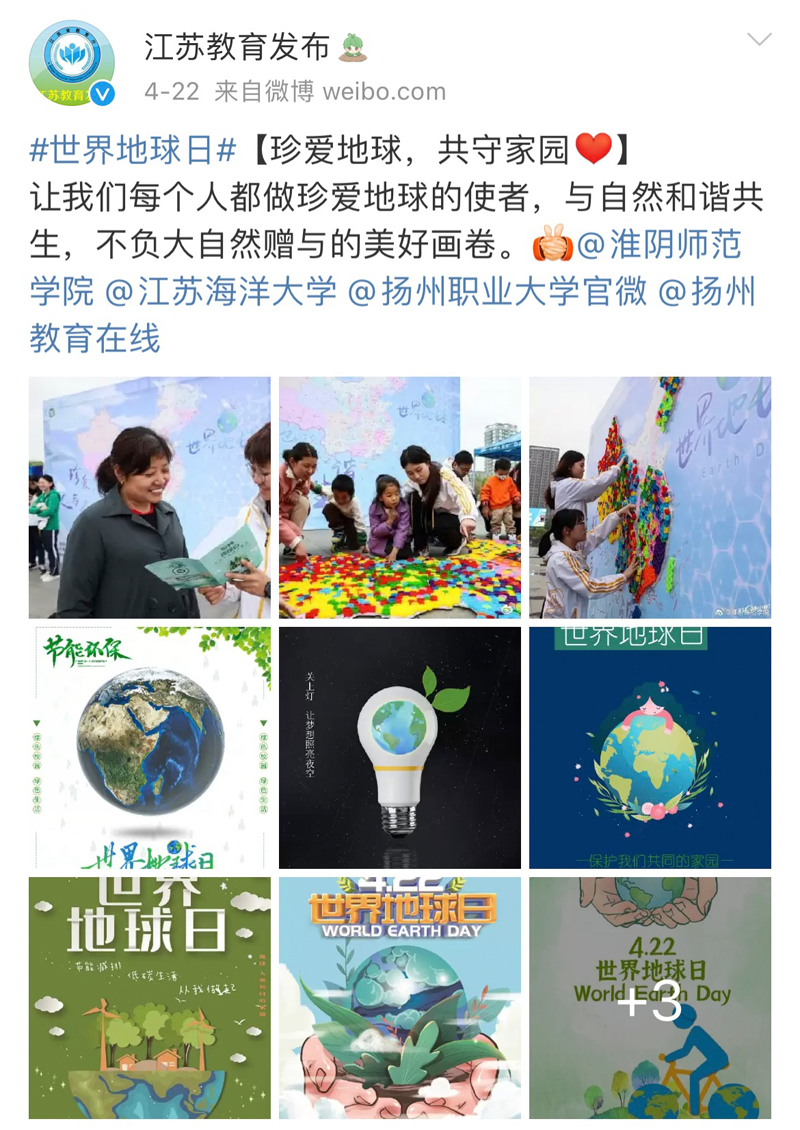This screenshot has height=1130, width=800.
Task: View the light bulb earth poster
Action: (399, 747)
